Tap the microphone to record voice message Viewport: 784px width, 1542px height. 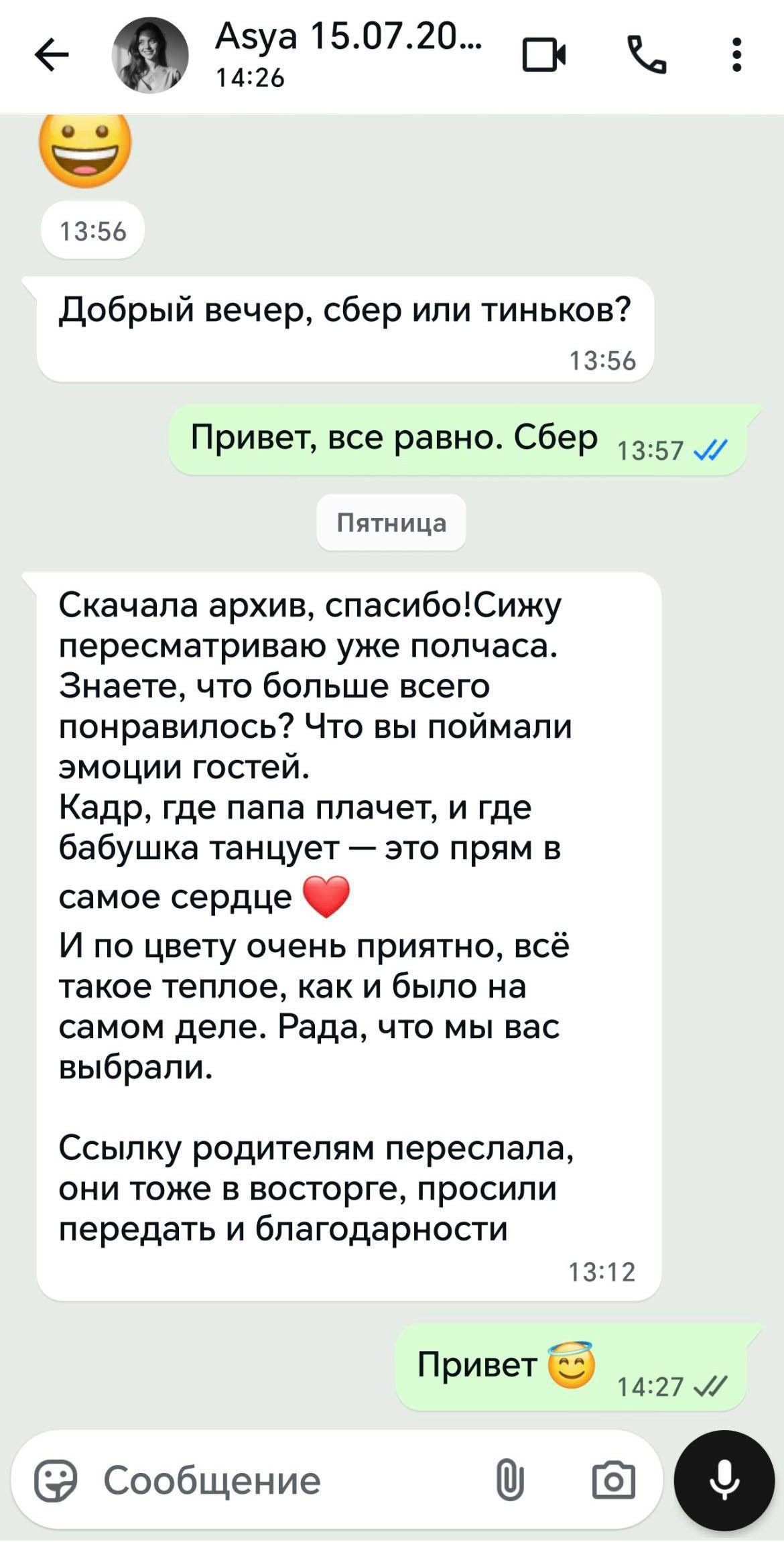coord(724,1480)
